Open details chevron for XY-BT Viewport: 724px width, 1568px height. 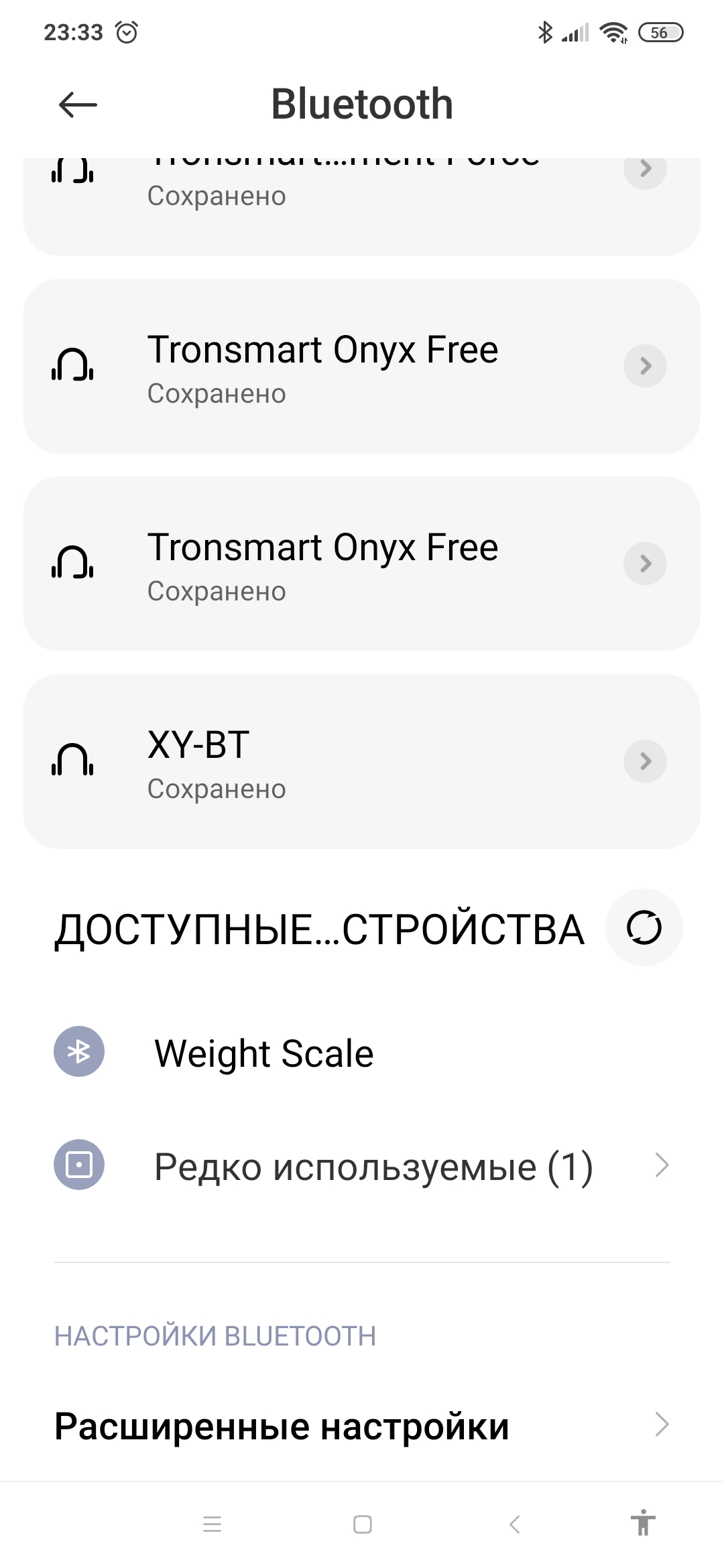(x=645, y=761)
